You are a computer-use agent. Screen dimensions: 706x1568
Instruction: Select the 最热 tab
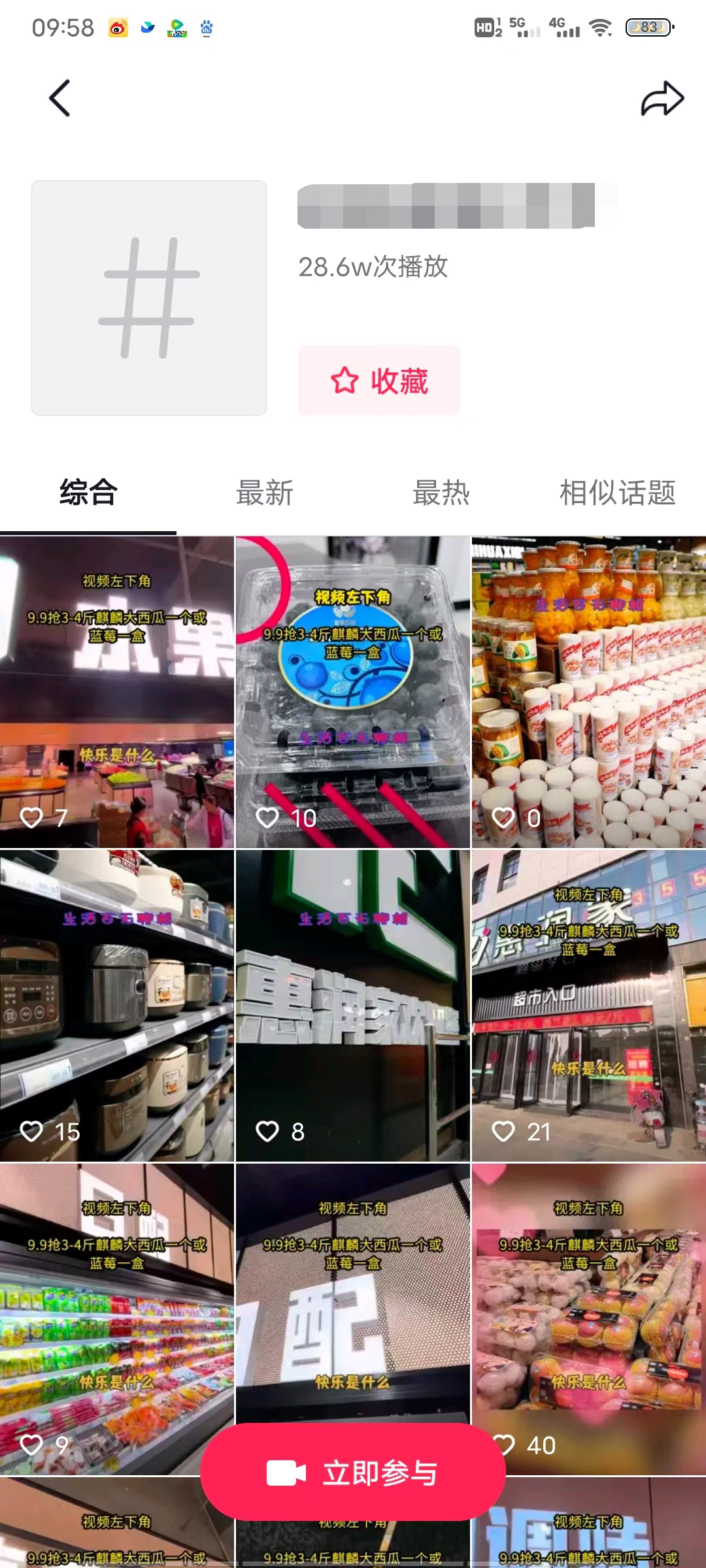[441, 493]
